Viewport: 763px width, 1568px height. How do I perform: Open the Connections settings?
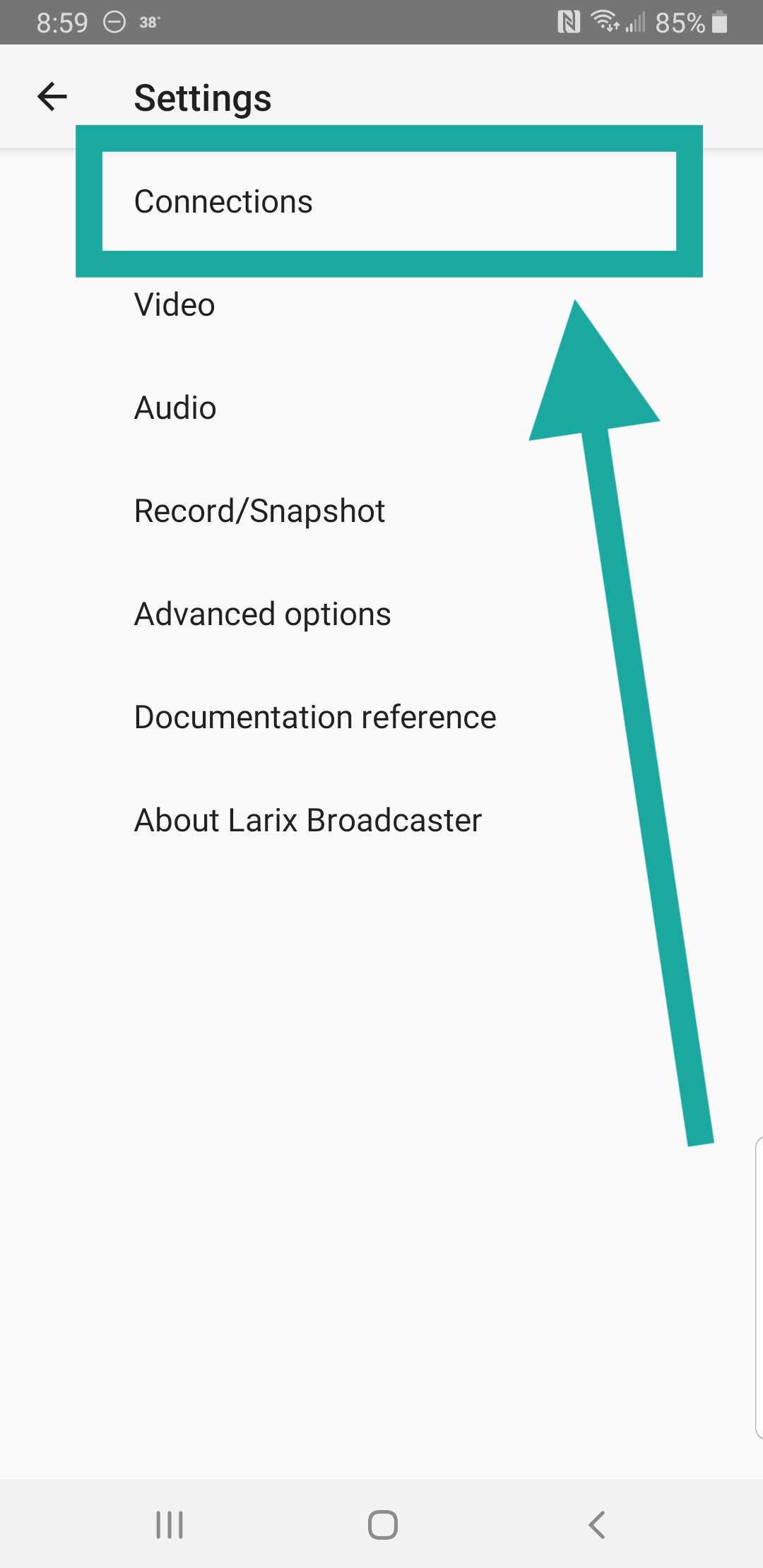tap(223, 202)
